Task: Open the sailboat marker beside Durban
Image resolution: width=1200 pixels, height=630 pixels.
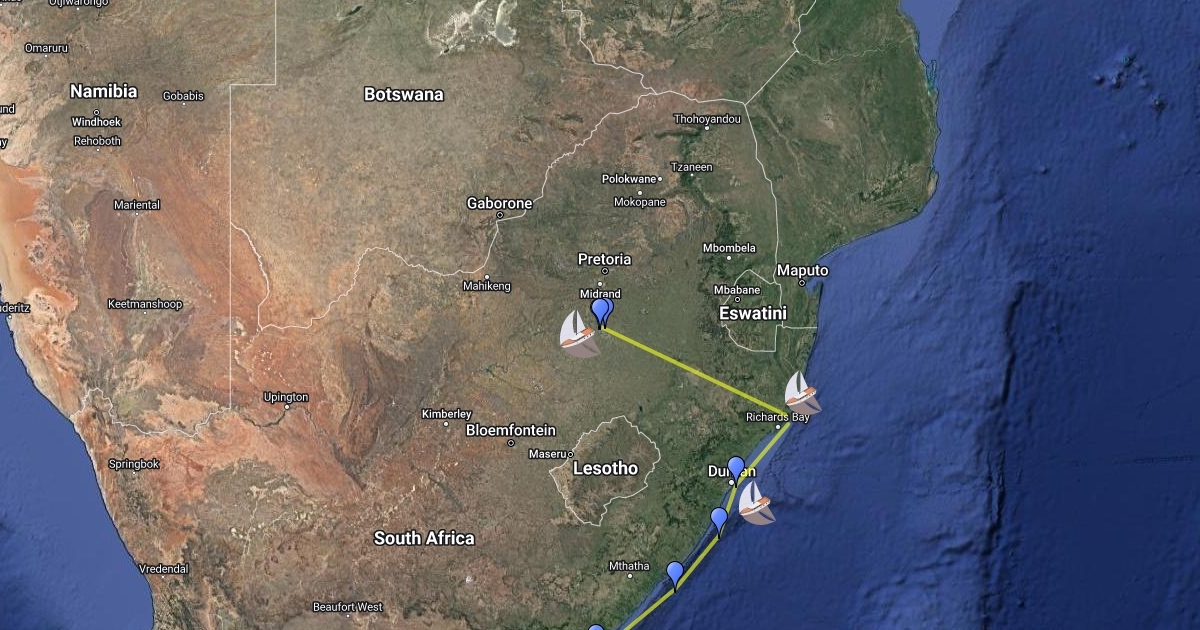Action: click(756, 503)
